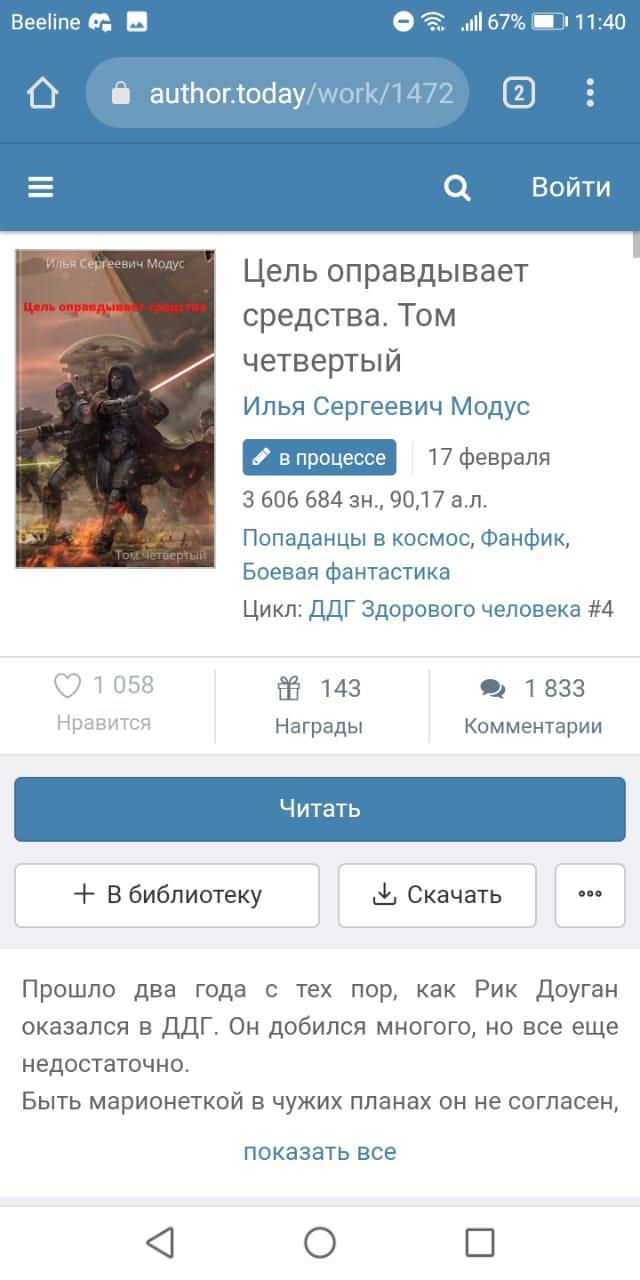
Task: Go to the browser home page
Action: click(42, 94)
